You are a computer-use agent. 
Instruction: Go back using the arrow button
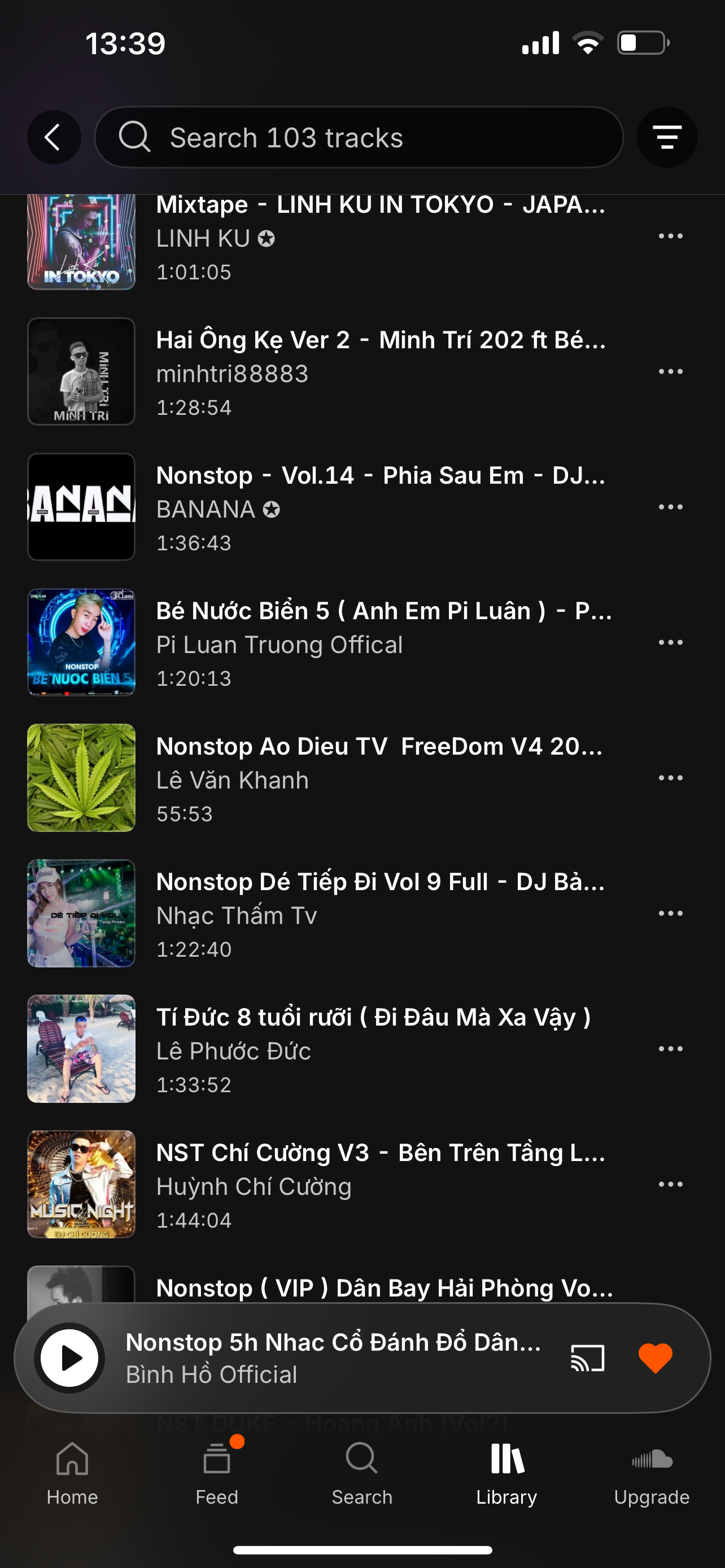54,138
